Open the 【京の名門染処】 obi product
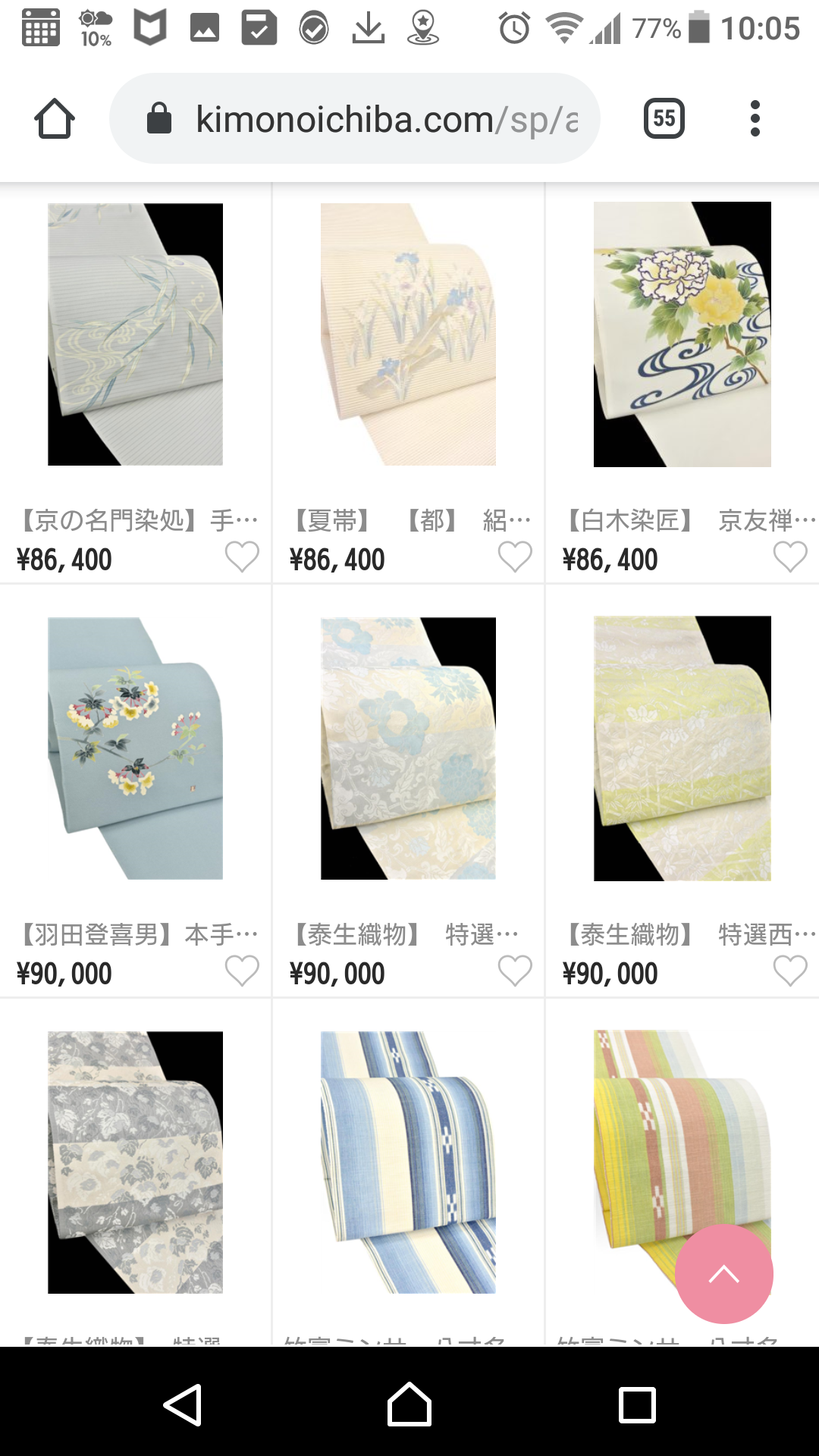 135,334
